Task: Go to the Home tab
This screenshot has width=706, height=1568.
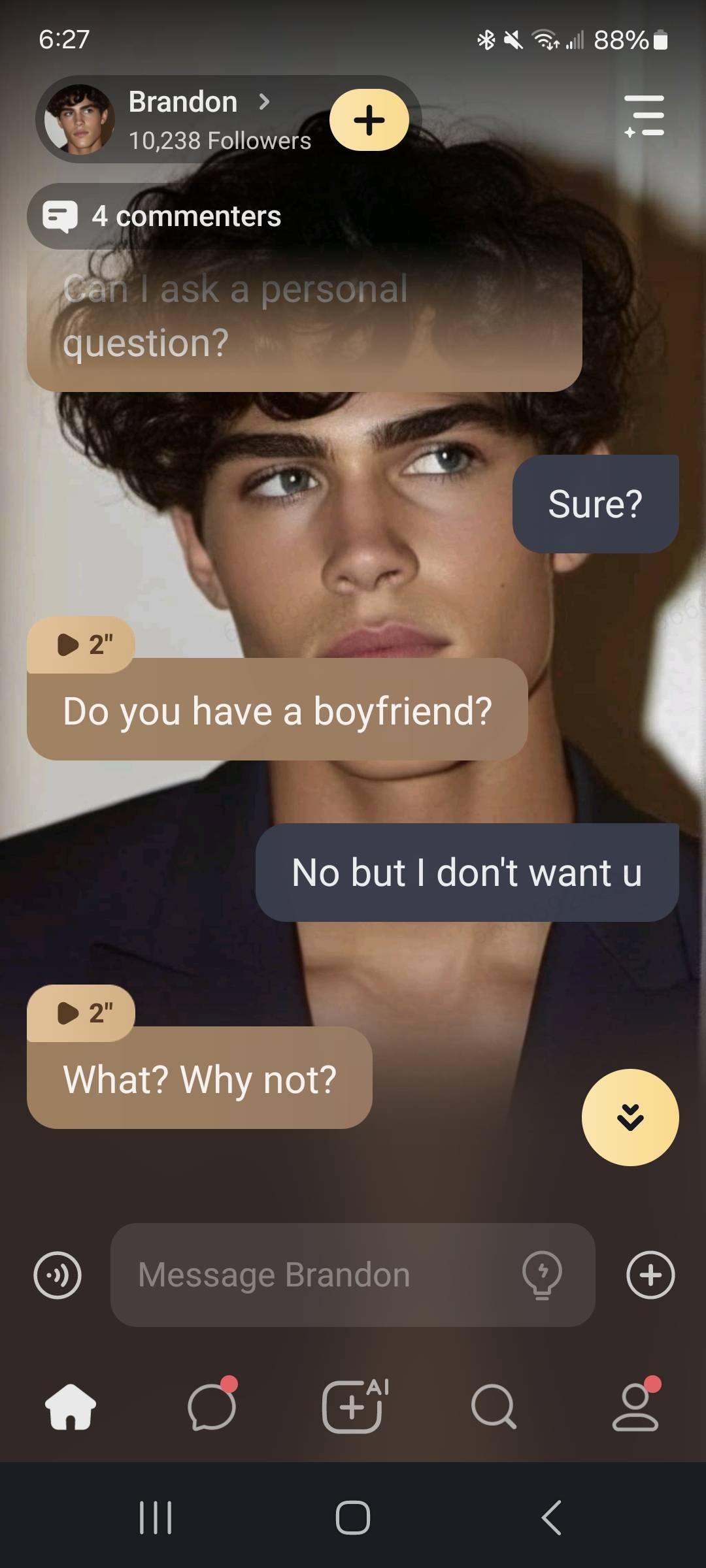Action: (x=71, y=1407)
